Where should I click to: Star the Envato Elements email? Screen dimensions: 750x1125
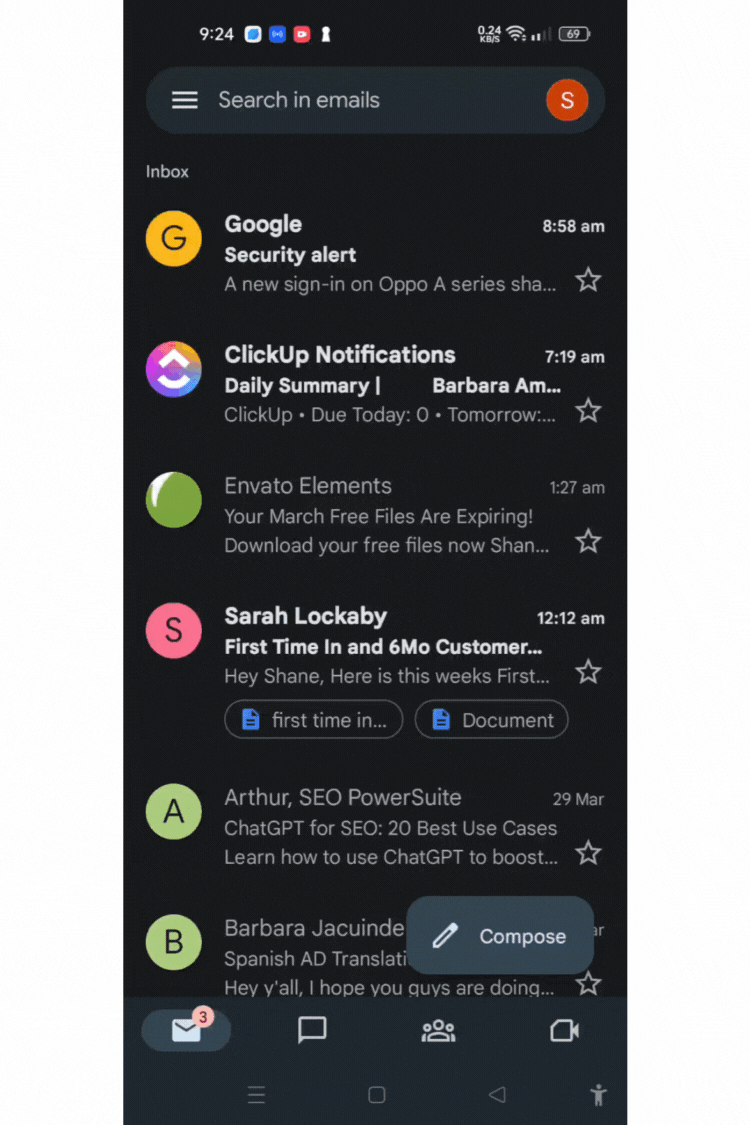(x=588, y=541)
